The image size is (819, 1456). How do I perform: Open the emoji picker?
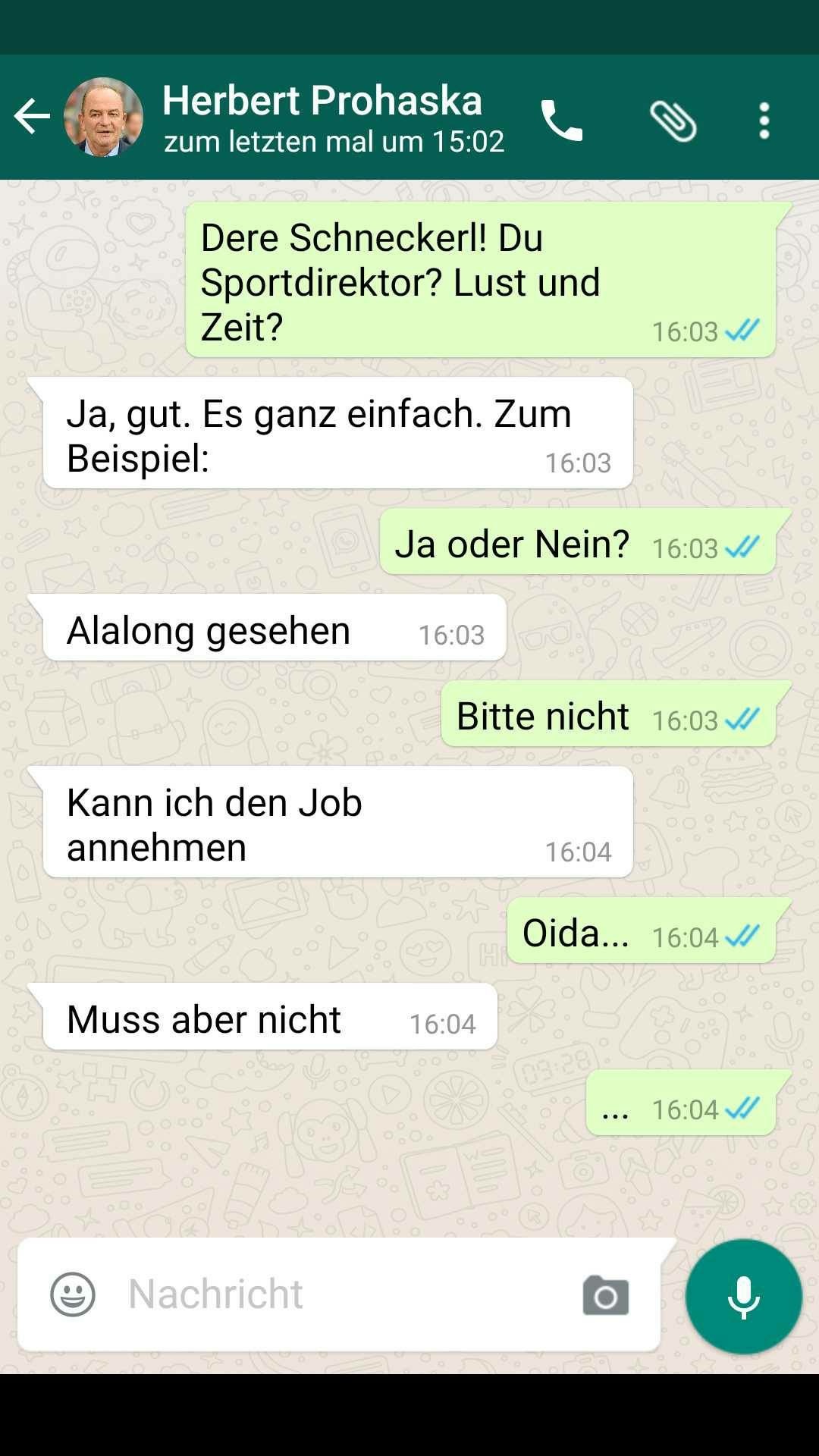point(73,1294)
